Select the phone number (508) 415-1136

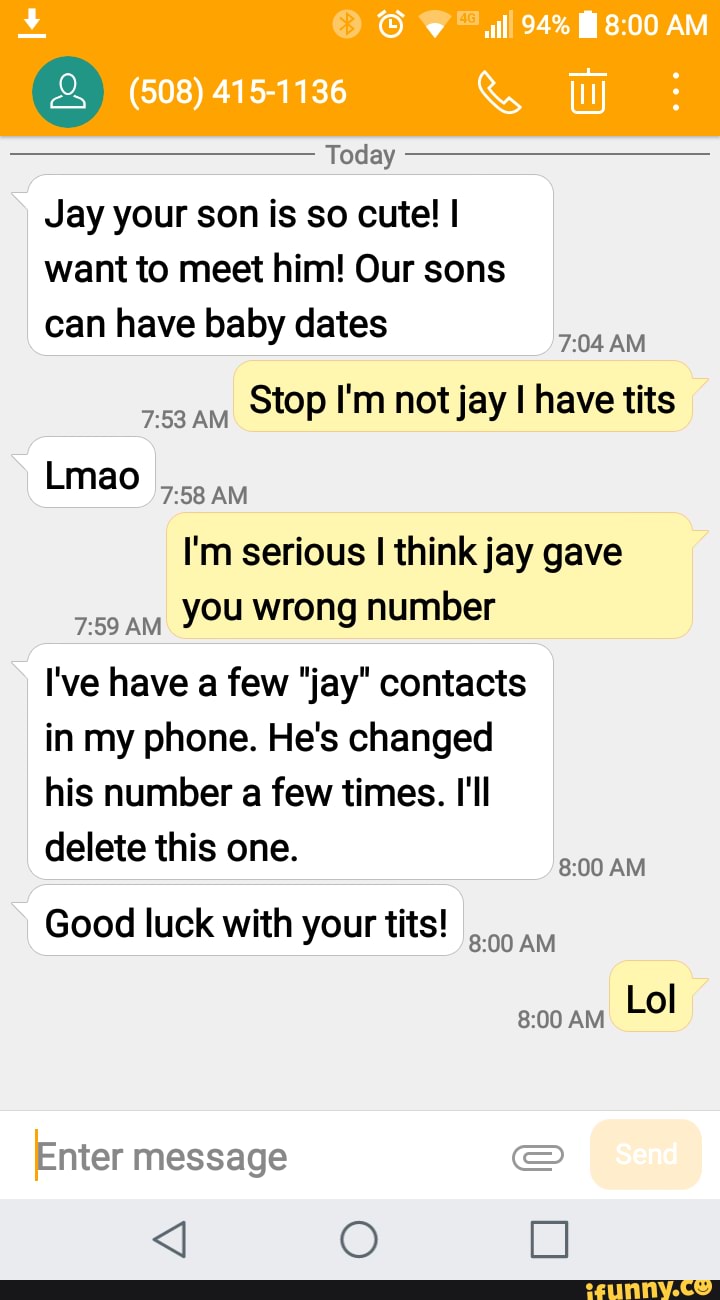tap(237, 92)
